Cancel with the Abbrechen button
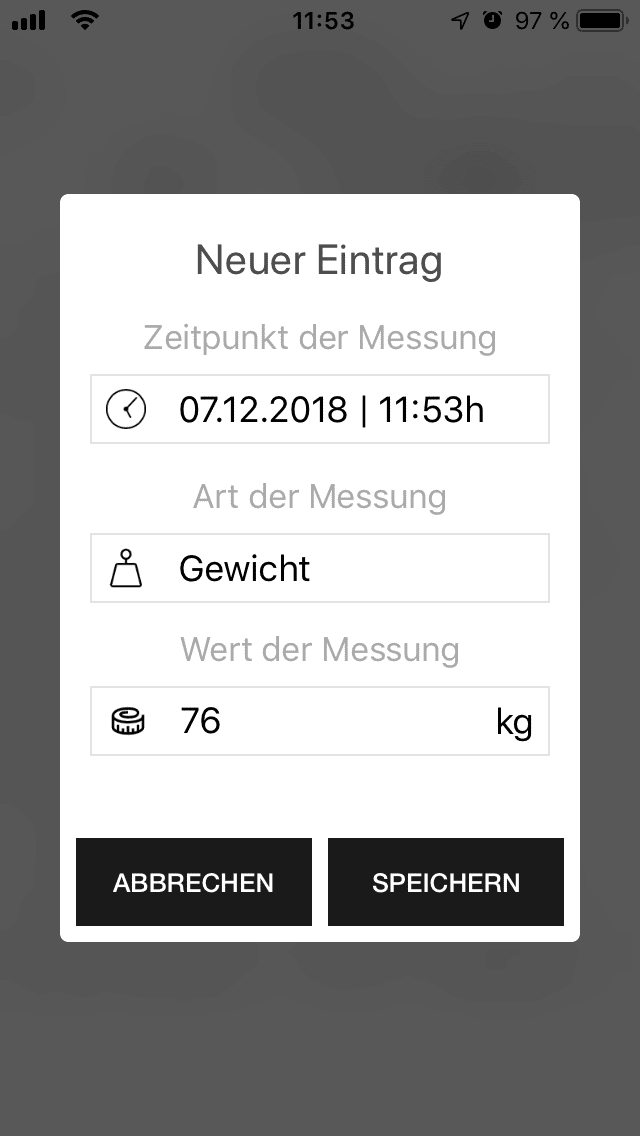The image size is (640, 1136). pyautogui.click(x=194, y=882)
